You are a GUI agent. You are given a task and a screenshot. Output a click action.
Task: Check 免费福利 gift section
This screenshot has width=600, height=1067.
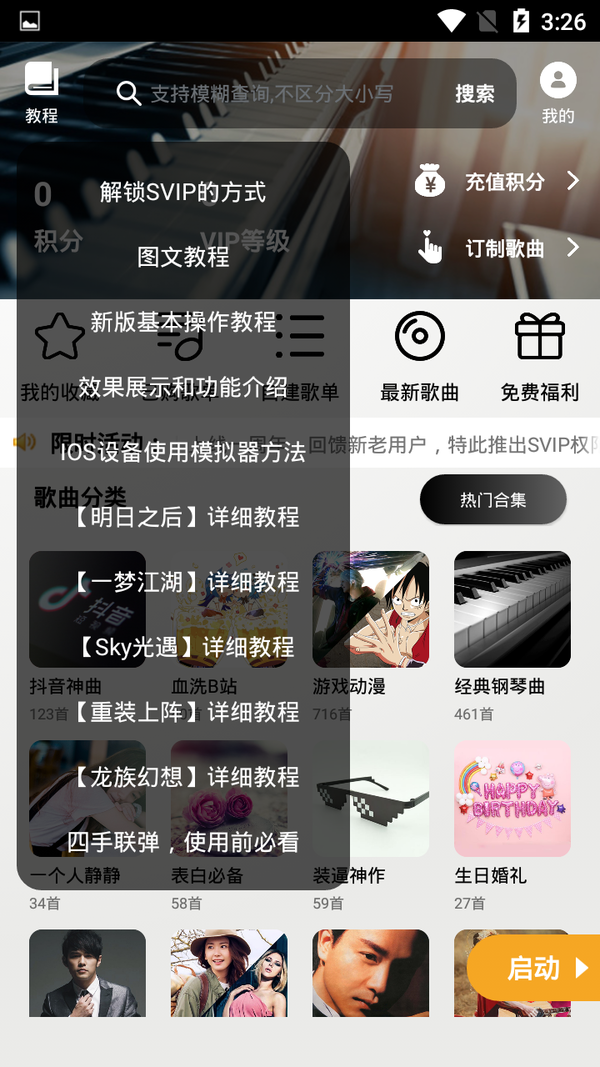(540, 355)
